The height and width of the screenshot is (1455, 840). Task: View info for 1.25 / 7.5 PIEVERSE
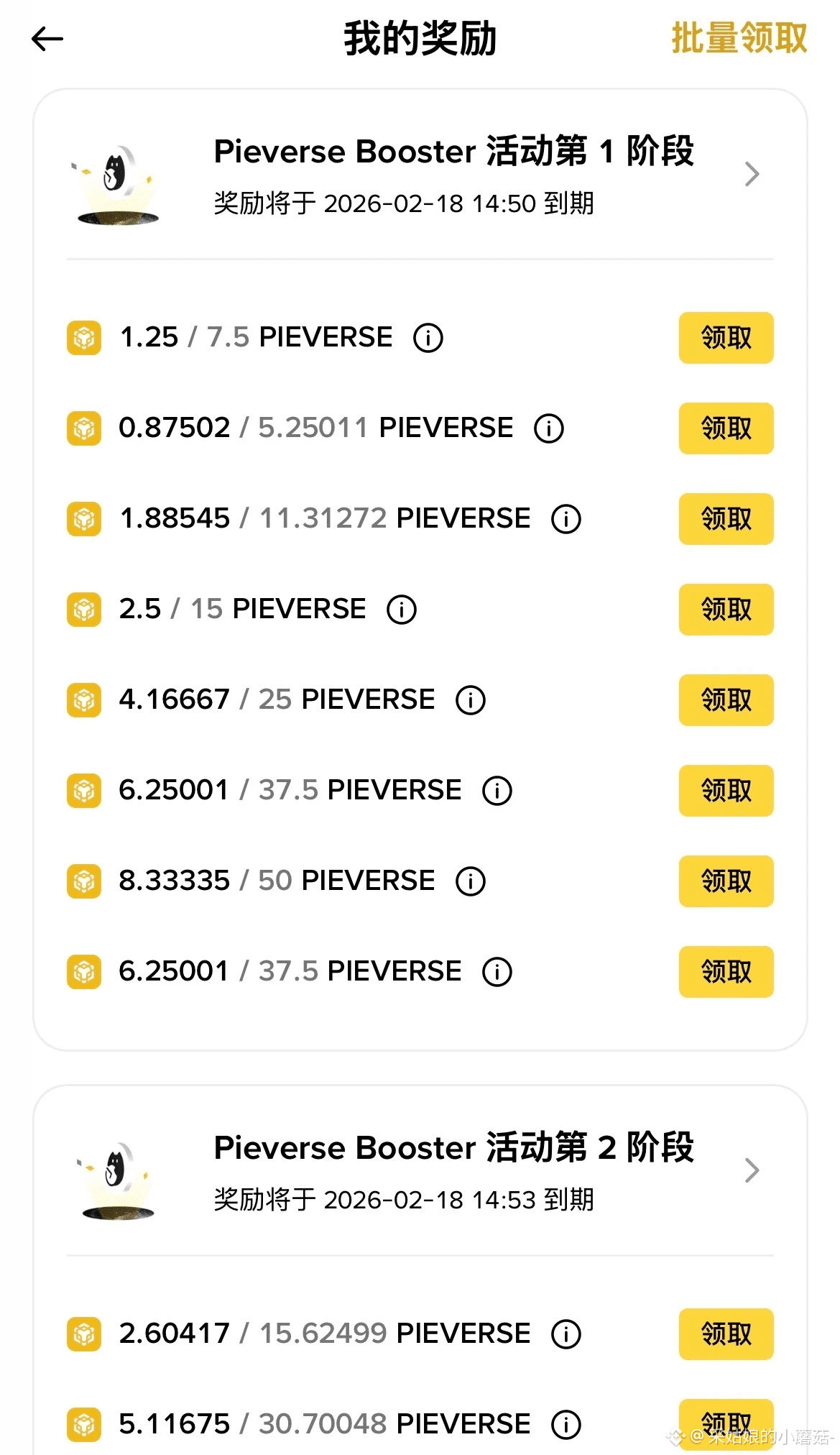pyautogui.click(x=428, y=338)
